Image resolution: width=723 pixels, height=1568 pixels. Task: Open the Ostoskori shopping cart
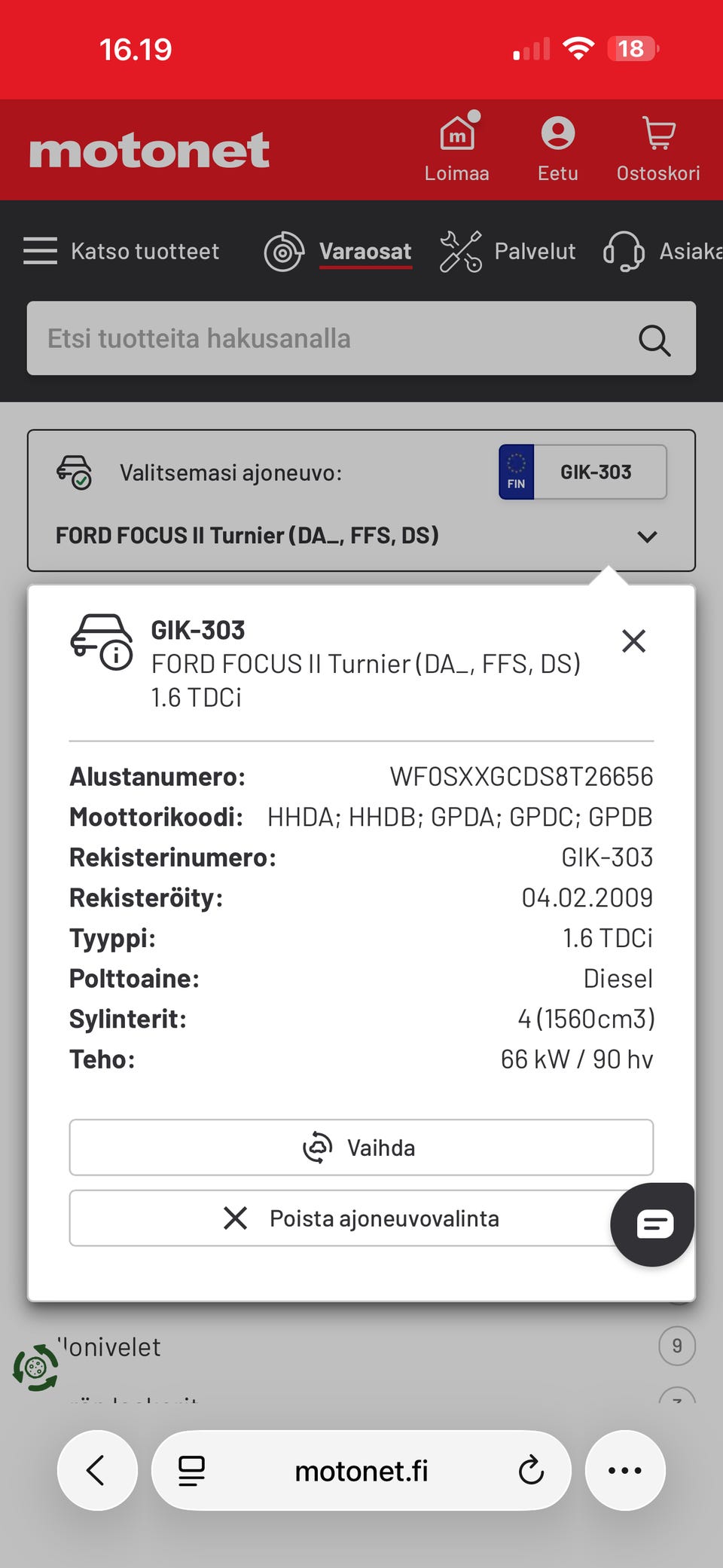[x=658, y=148]
